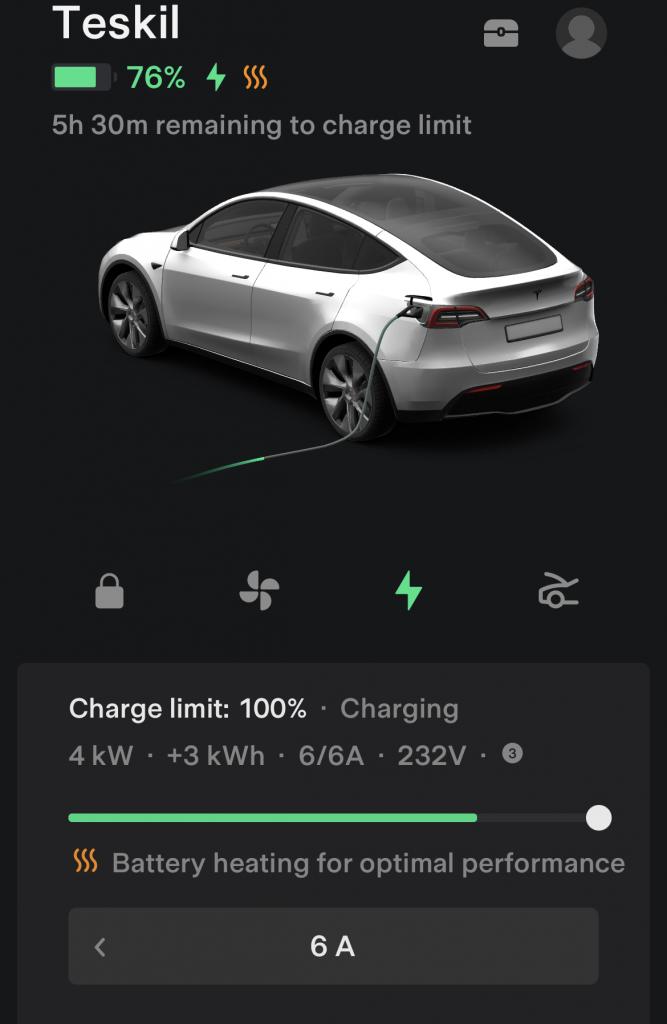Viewport: 667px width, 1024px height.
Task: Open the toolbox inbox icon
Action: [x=500, y=34]
